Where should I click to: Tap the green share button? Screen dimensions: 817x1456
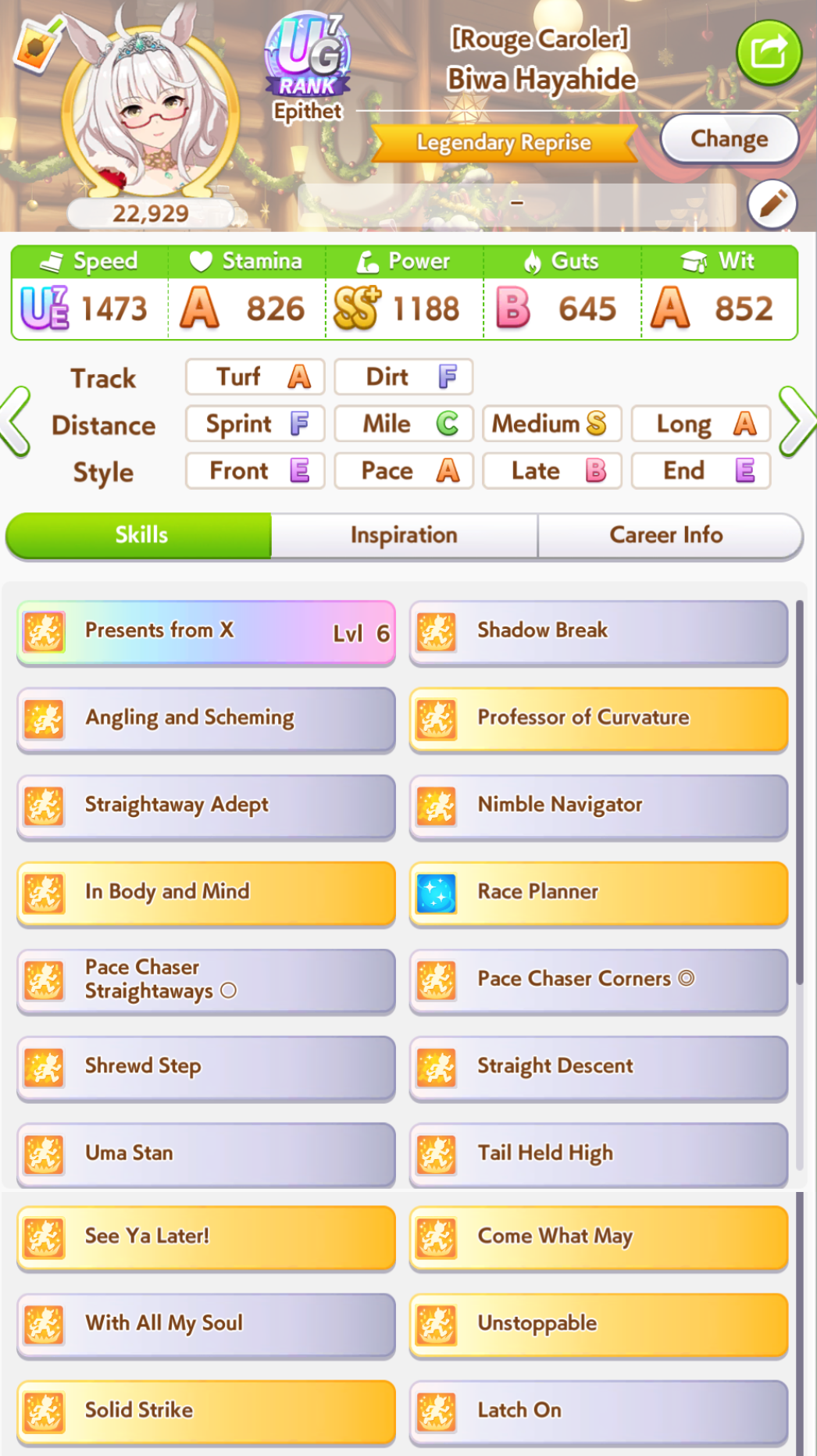pyautogui.click(x=769, y=53)
